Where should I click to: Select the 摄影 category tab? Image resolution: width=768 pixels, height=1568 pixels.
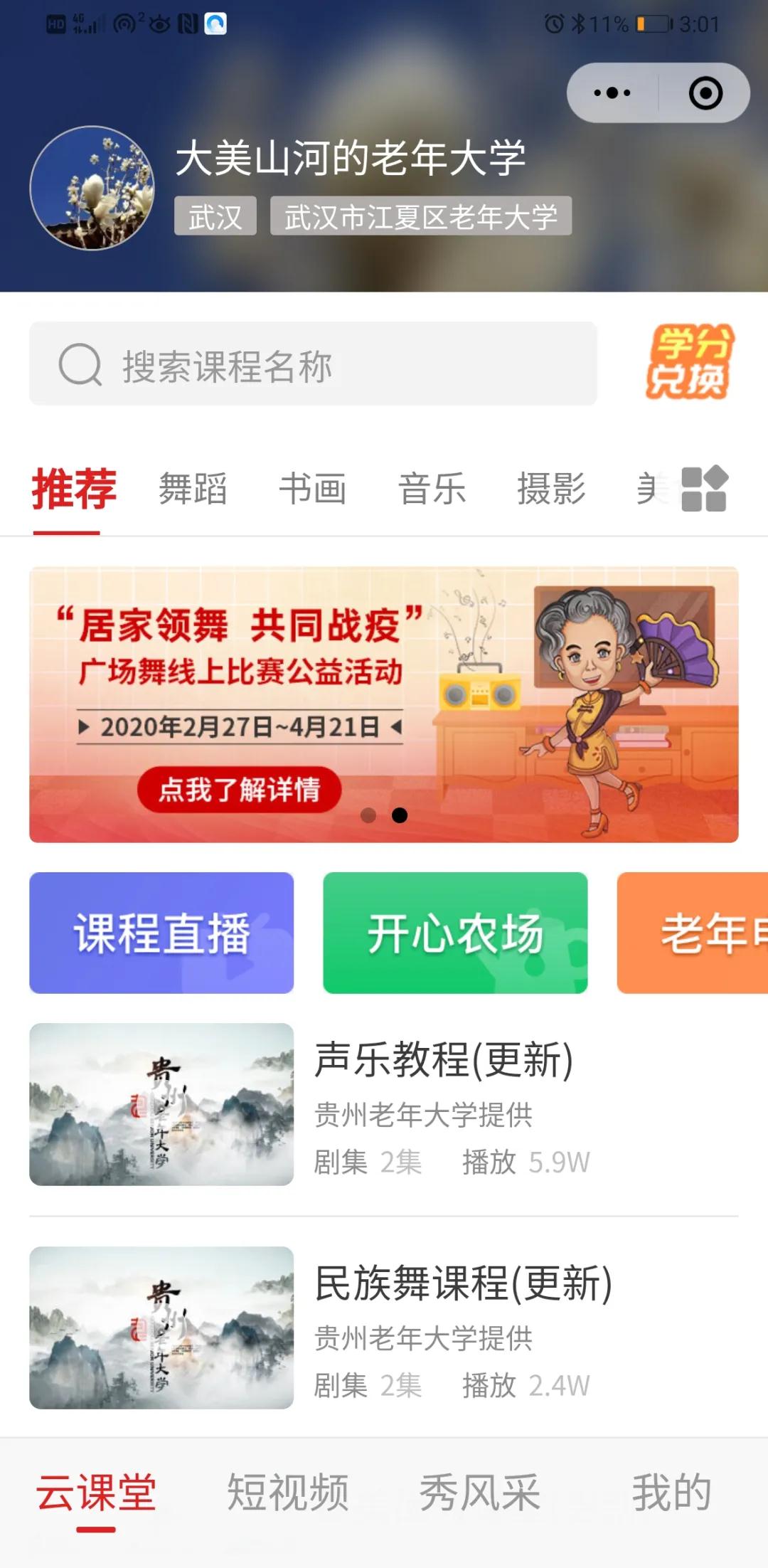tap(551, 489)
